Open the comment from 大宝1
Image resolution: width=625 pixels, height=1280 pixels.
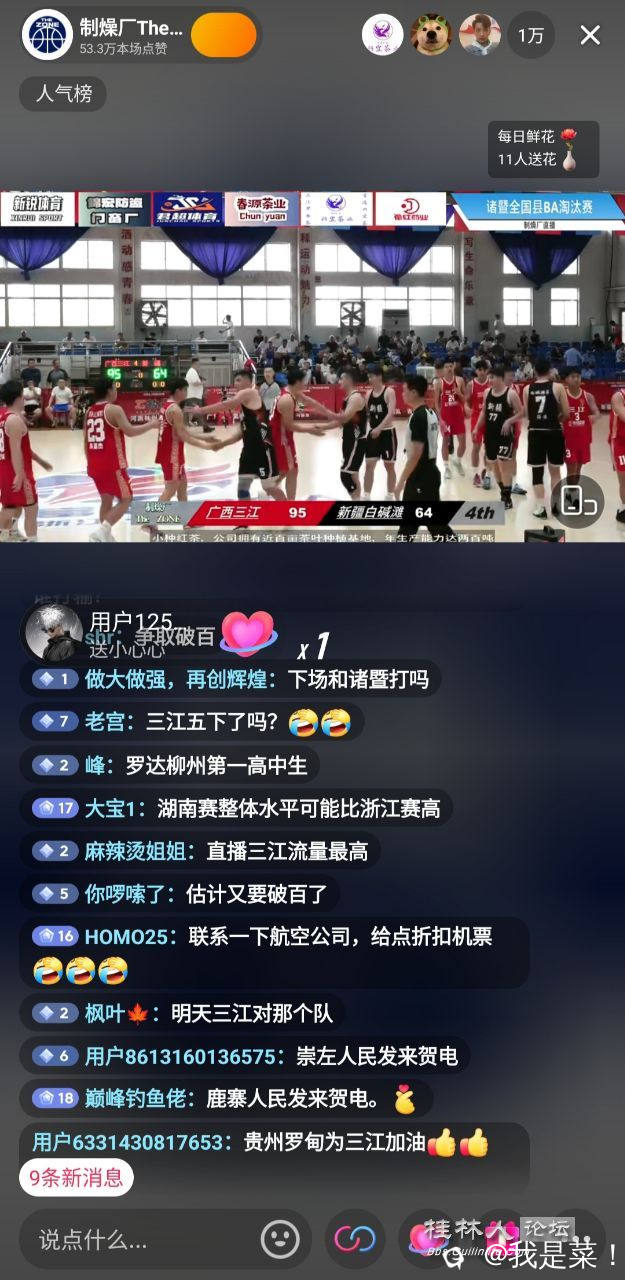(236, 808)
